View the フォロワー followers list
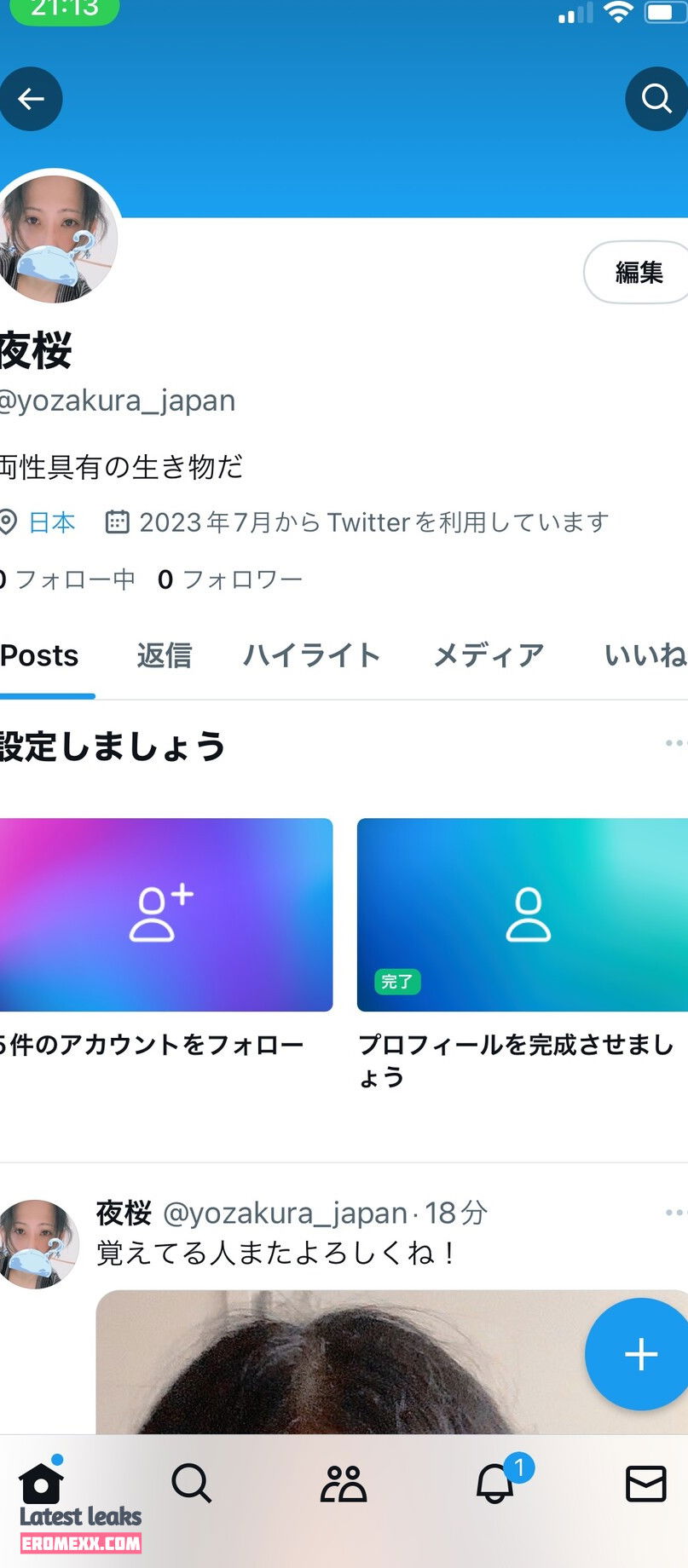Image resolution: width=688 pixels, height=1568 pixels. (x=230, y=579)
